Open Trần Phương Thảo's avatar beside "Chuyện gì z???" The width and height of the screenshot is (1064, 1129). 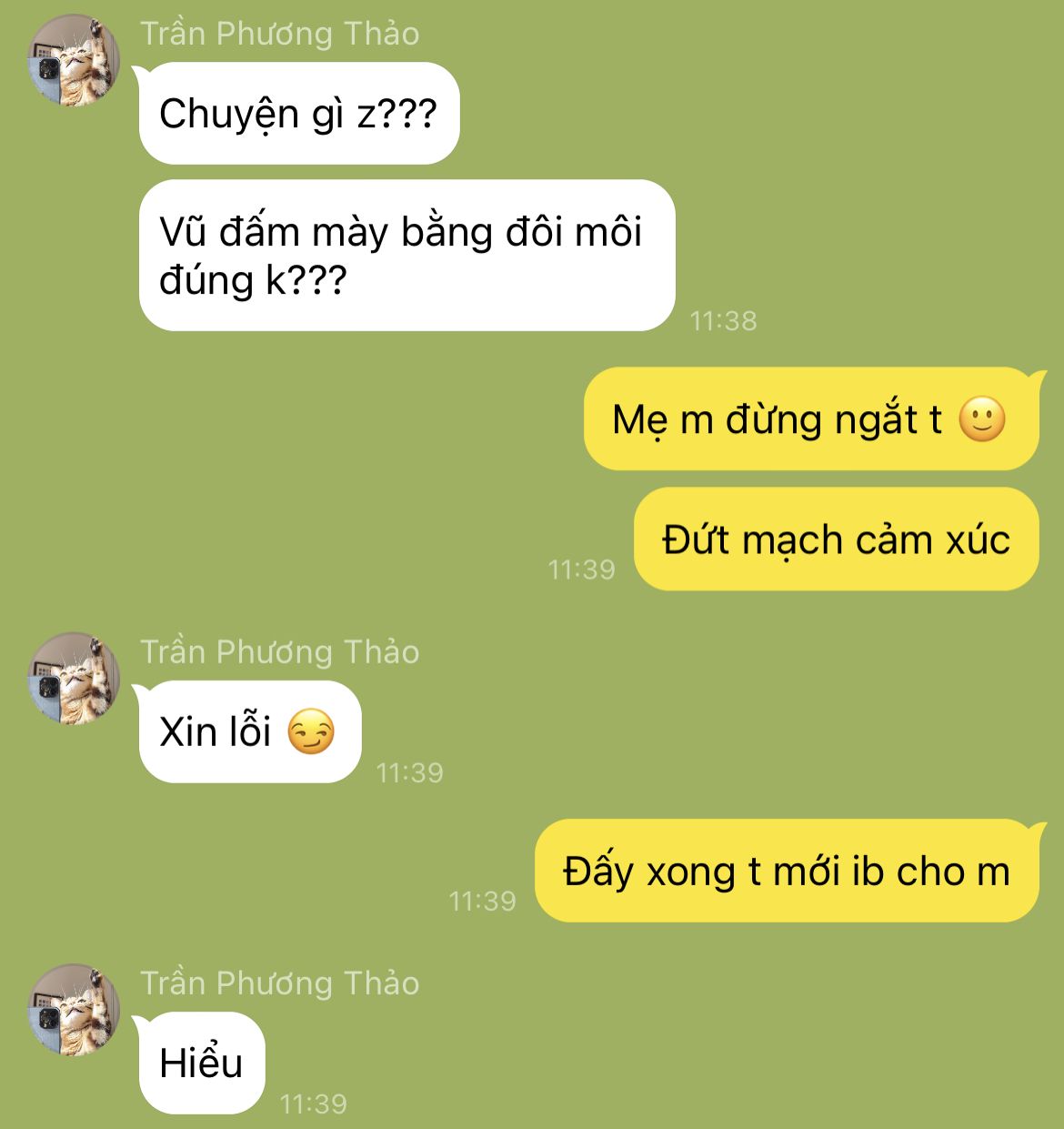[75, 61]
